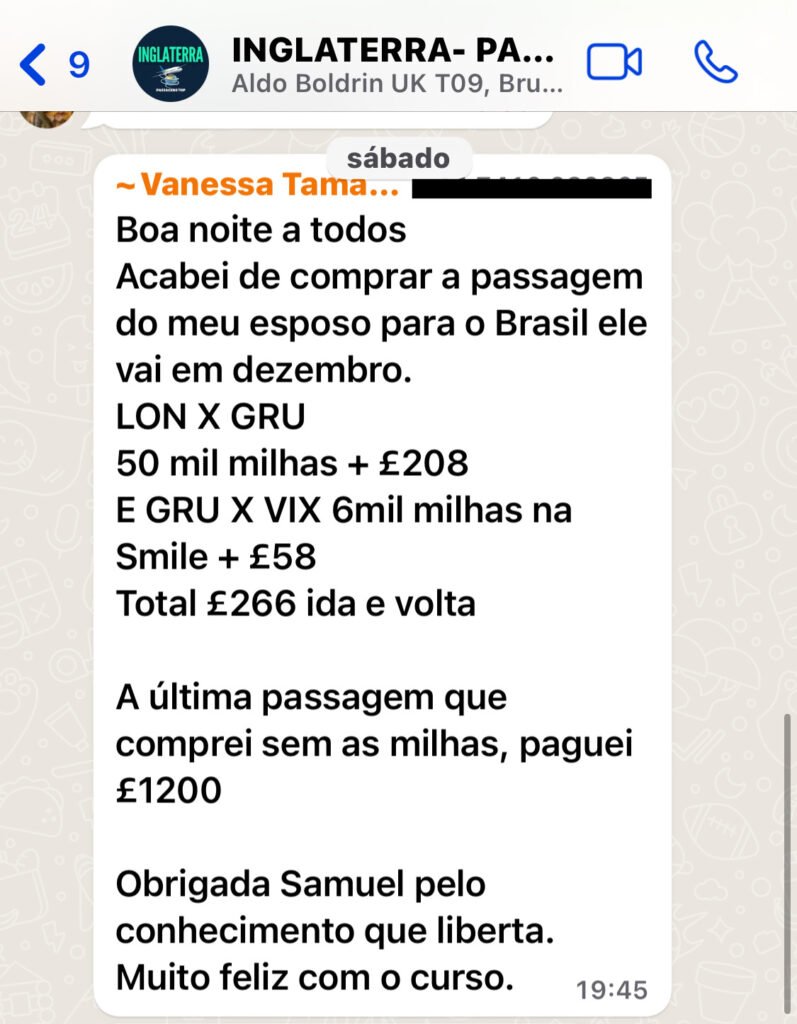Open INGLATERRA group info from the title

pyautogui.click(x=392, y=50)
